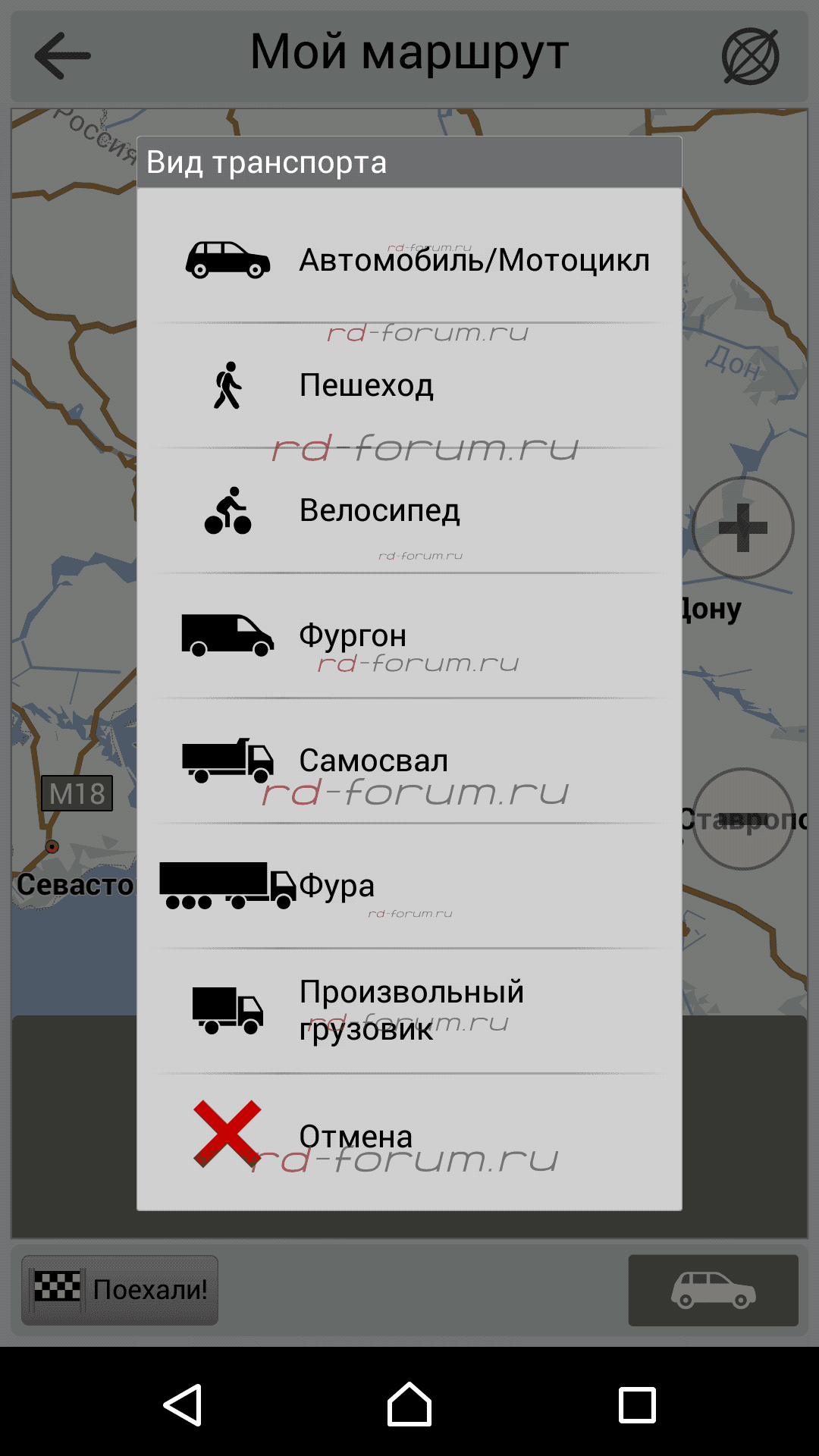Choose Пешеход as transport mode
Image resolution: width=819 pixels, height=1456 pixels.
tap(409, 385)
